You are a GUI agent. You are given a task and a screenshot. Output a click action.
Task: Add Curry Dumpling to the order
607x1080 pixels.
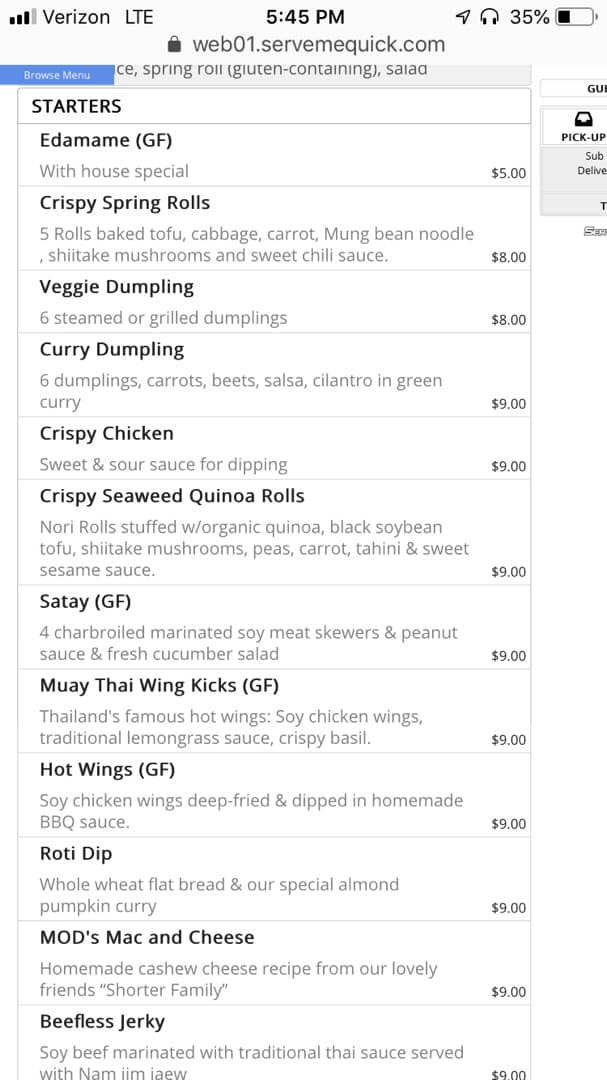pos(274,375)
